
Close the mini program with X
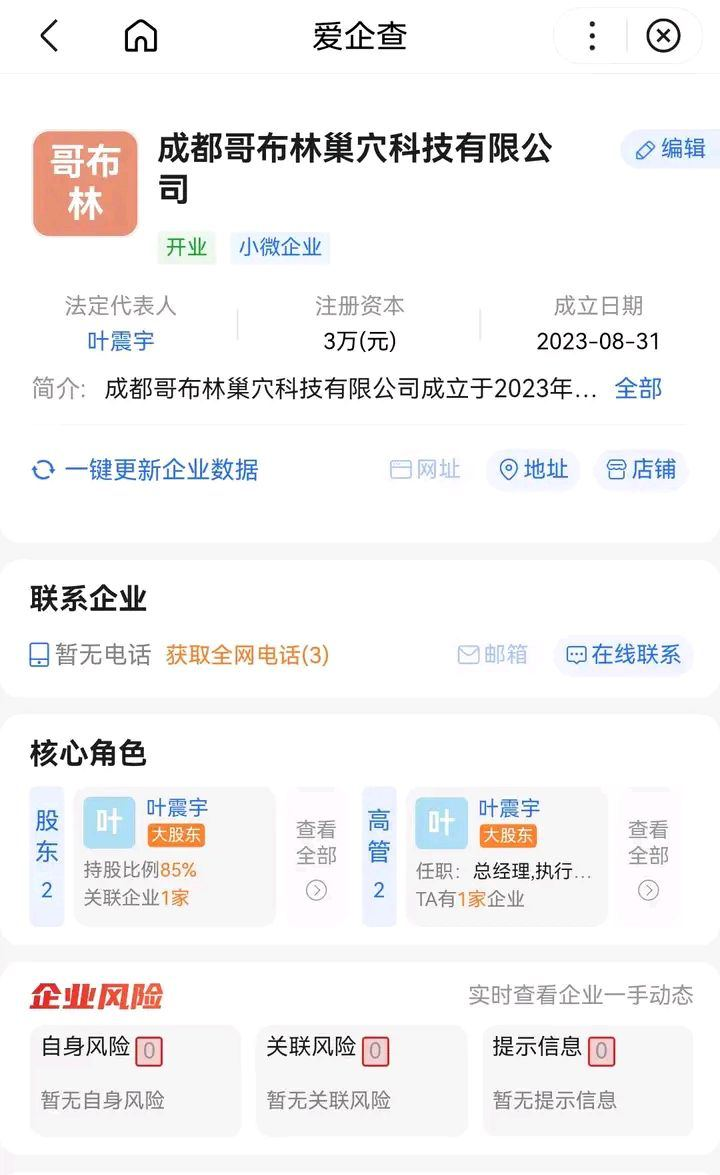click(663, 35)
